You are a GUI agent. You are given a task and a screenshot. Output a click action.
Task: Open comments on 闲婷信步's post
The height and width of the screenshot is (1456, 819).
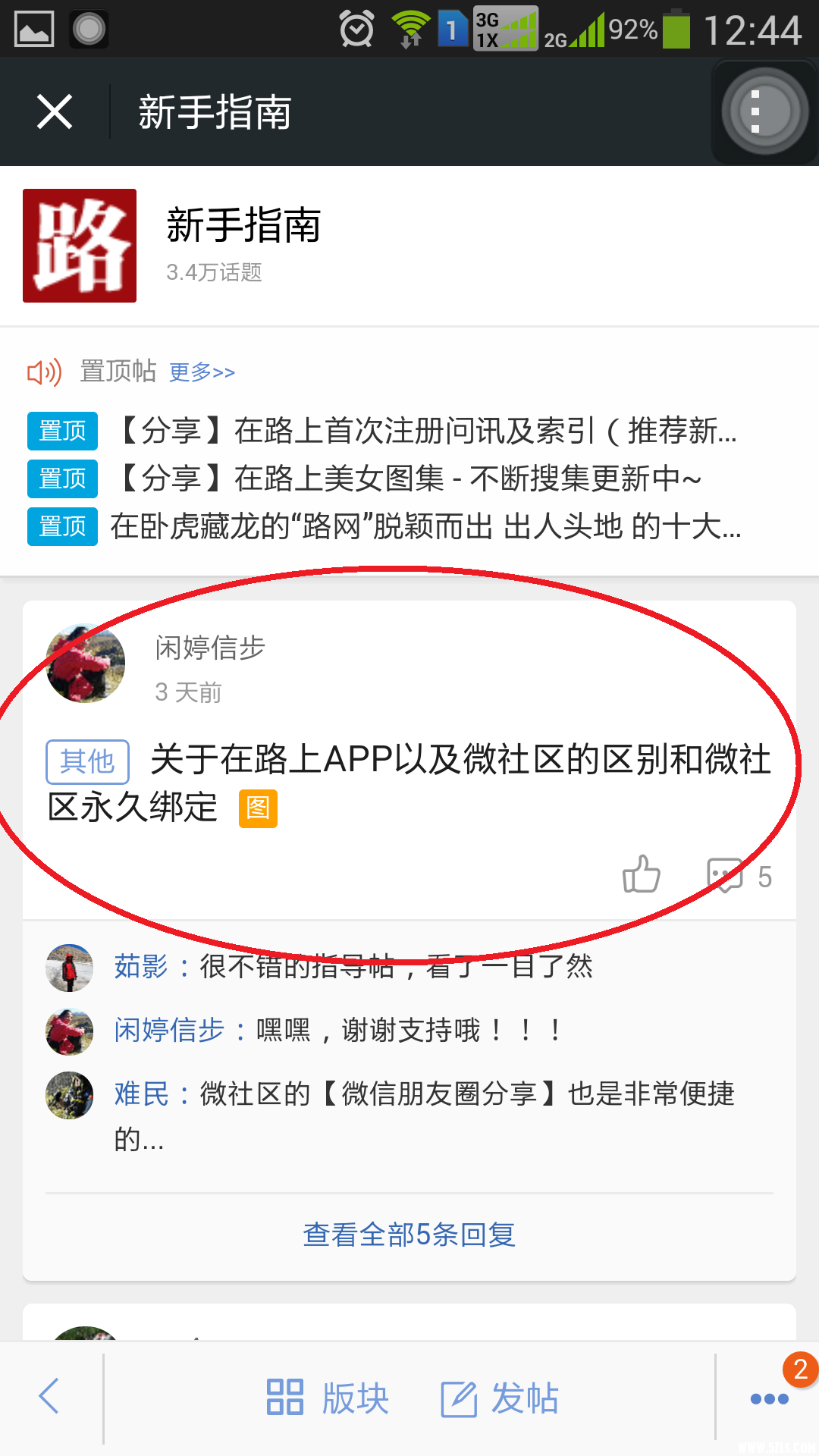click(725, 875)
